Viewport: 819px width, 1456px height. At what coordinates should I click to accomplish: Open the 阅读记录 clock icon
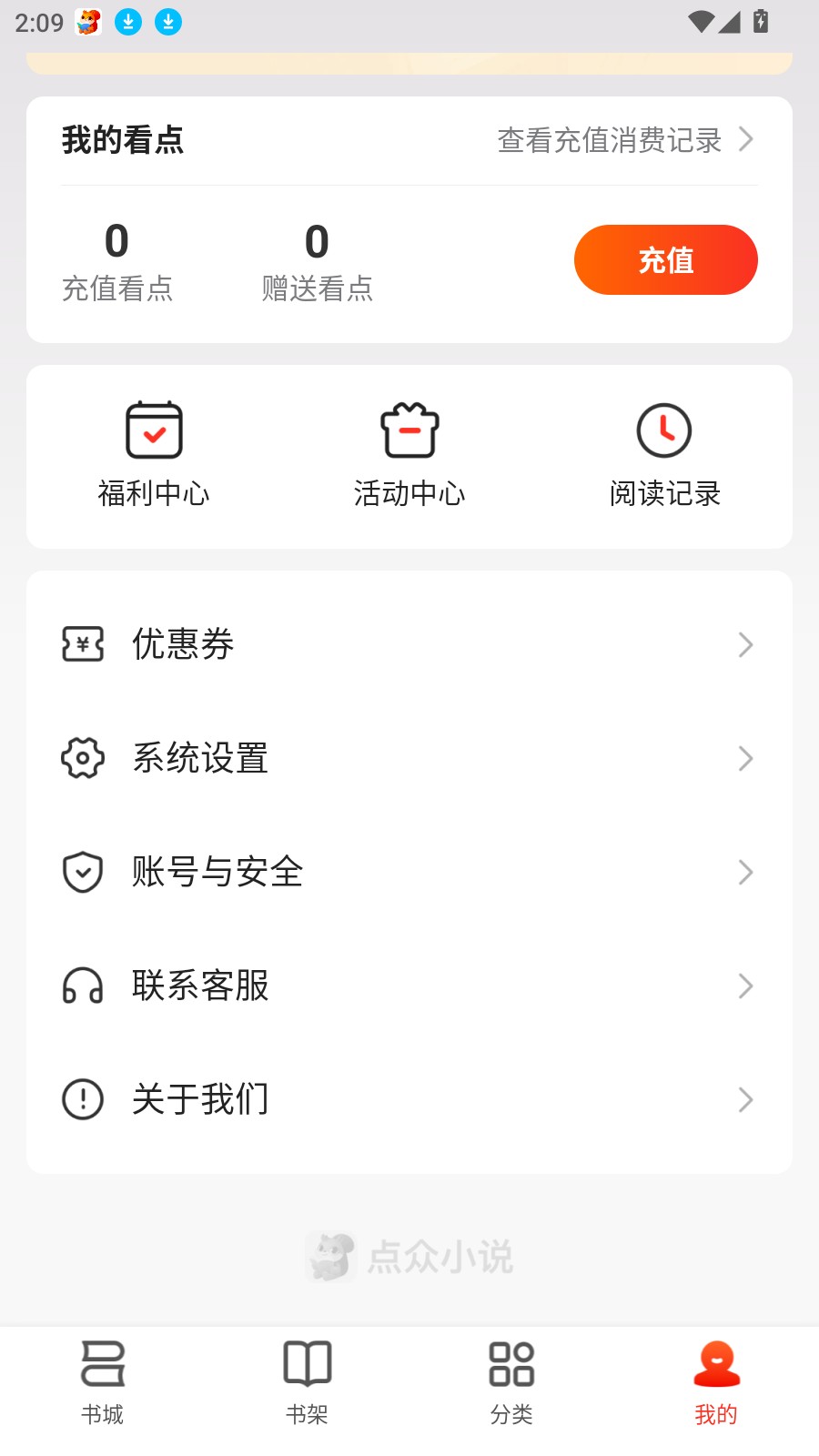click(664, 430)
